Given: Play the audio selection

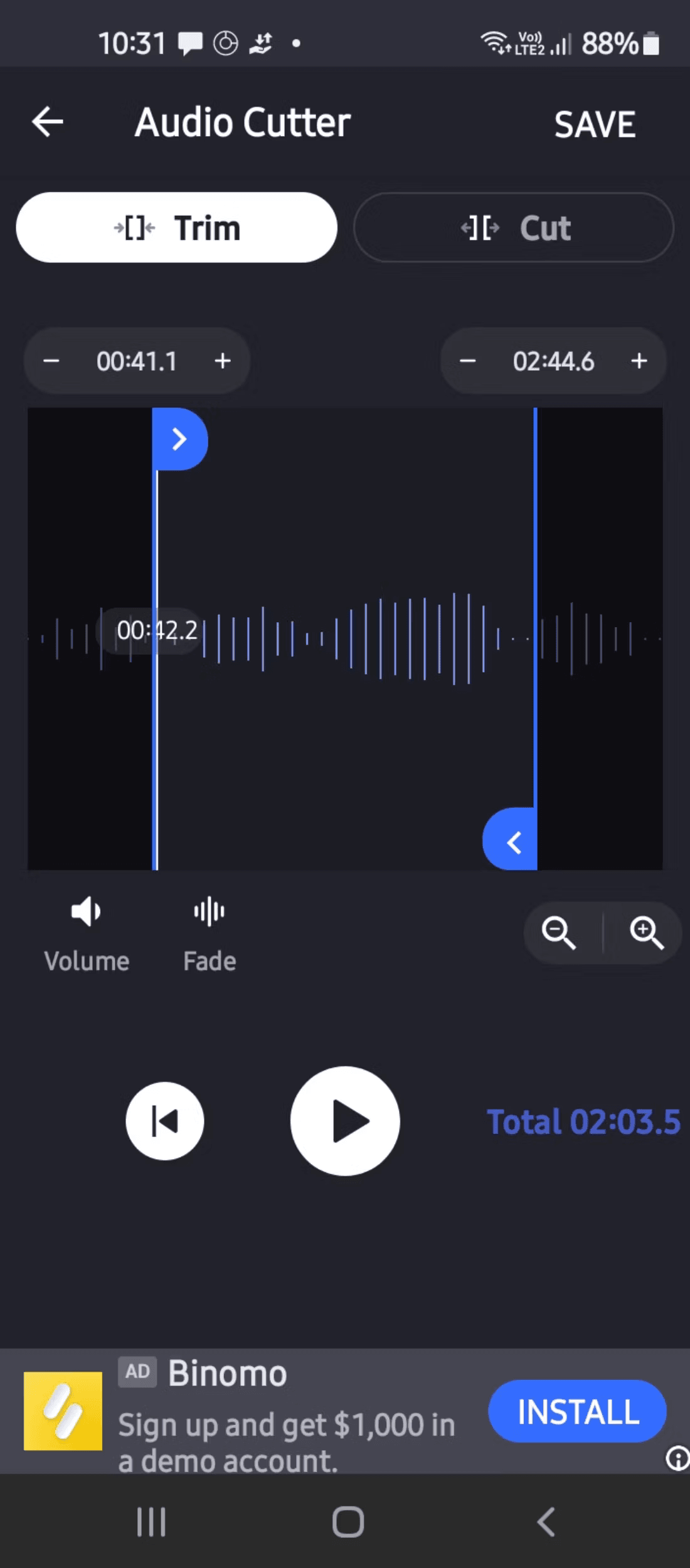Looking at the screenshot, I should point(345,1121).
